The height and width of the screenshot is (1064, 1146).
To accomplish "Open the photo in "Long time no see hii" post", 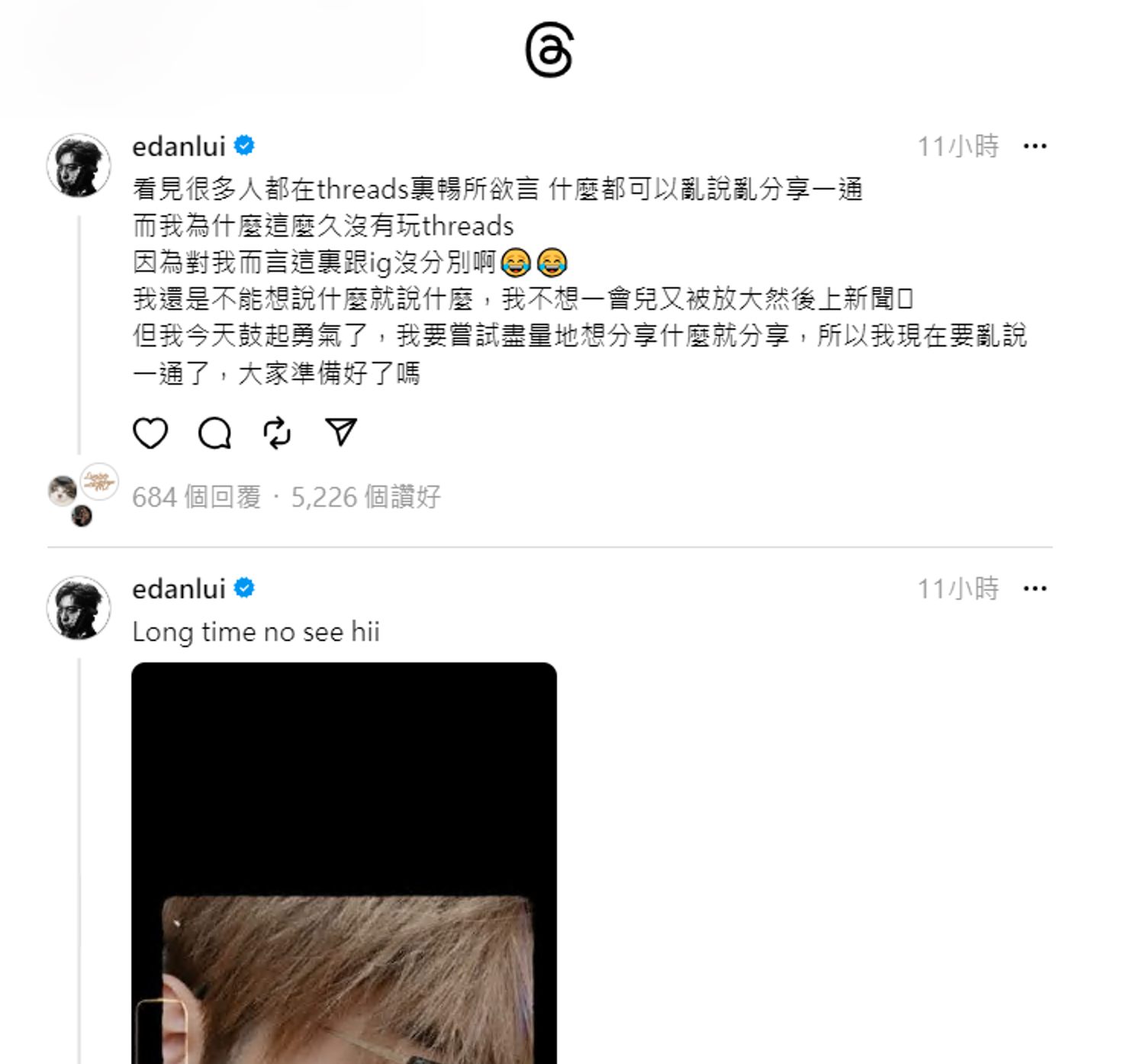I will pos(343,862).
